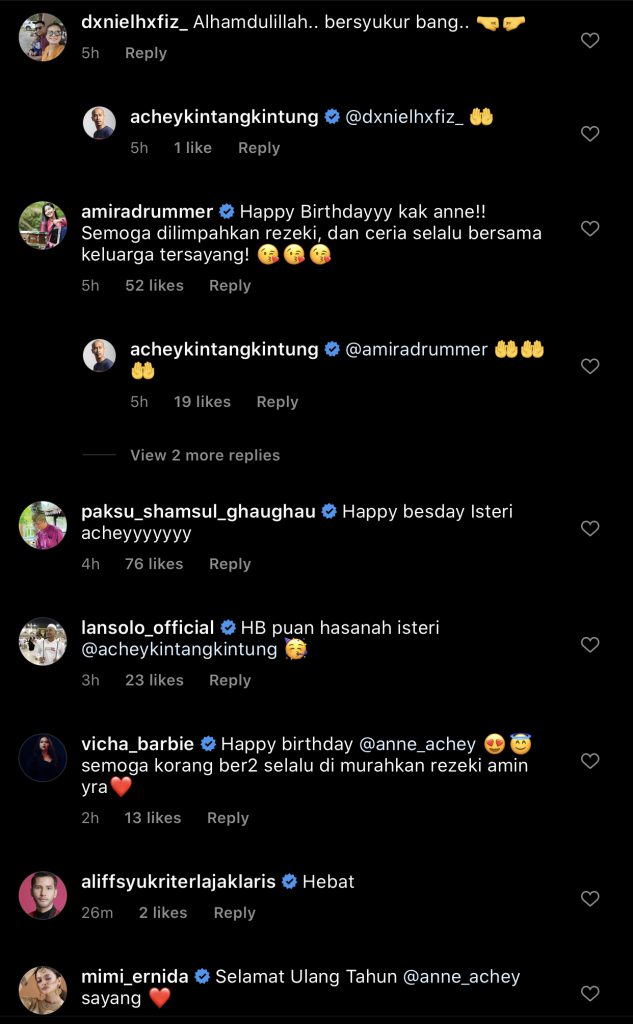This screenshot has height=1024, width=633.
Task: Reply to paksu_shamsul_ghaughau's comment
Action: pyautogui.click(x=229, y=564)
